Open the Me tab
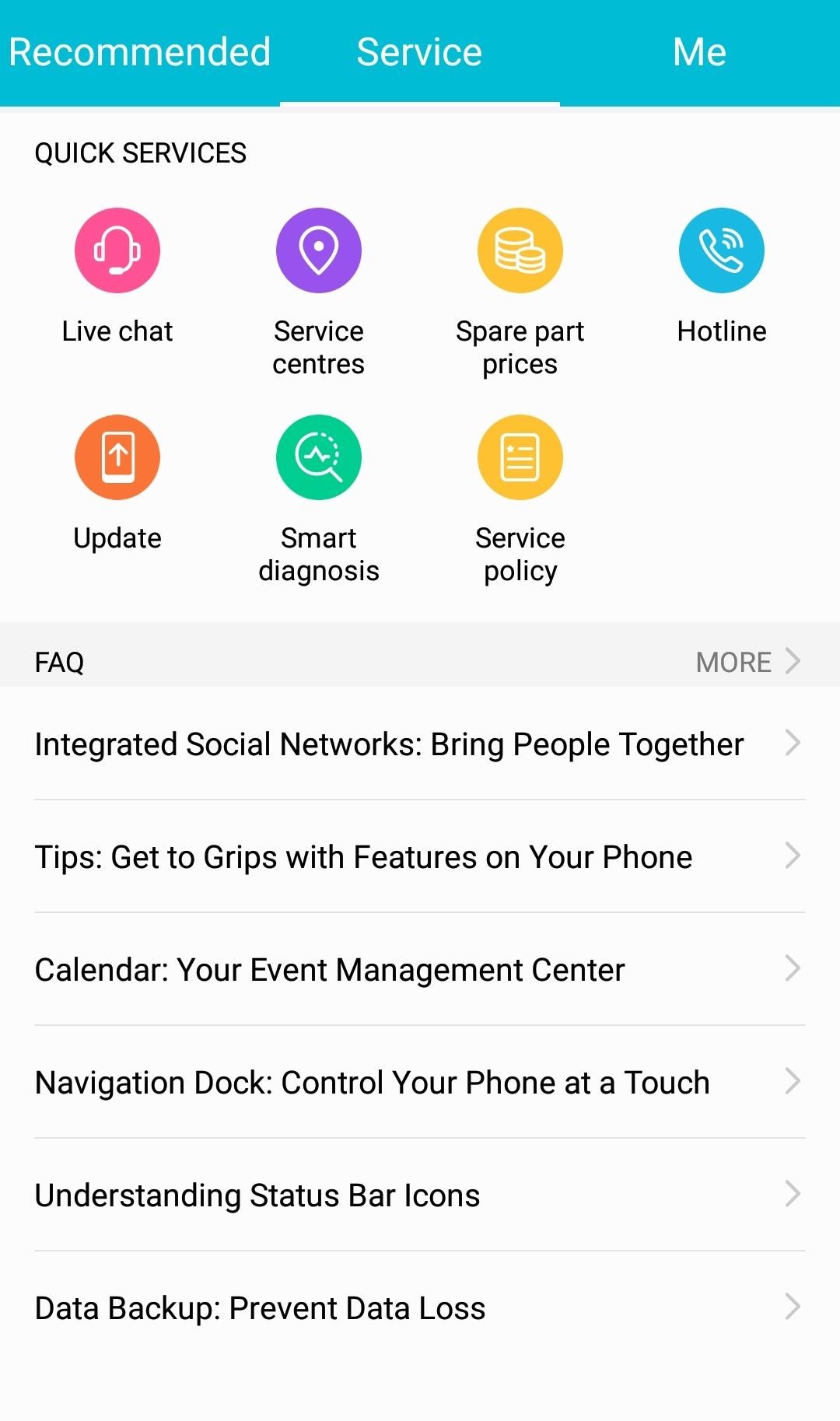840x1421 pixels. [698, 51]
